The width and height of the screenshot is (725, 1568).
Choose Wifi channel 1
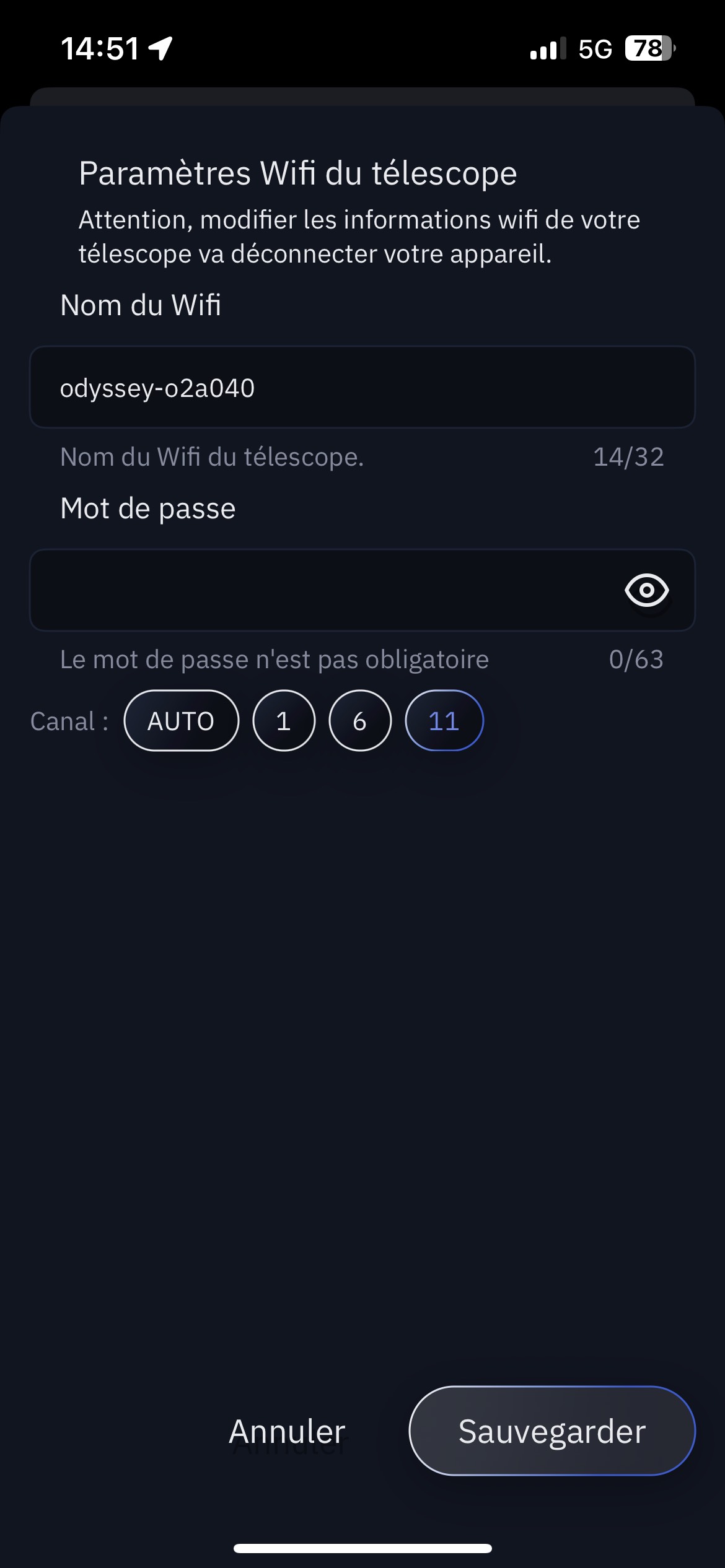[284, 721]
